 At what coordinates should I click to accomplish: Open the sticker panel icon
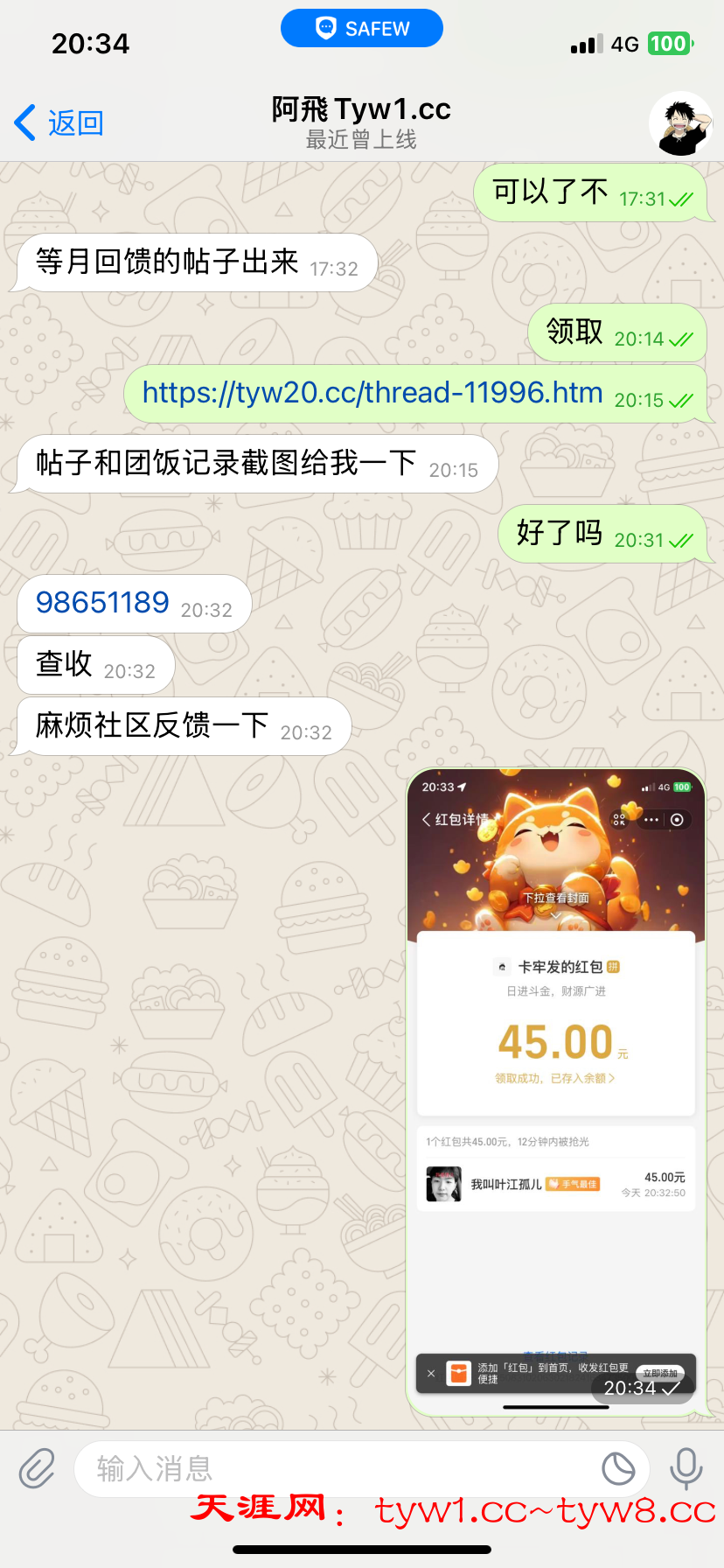point(618,1468)
